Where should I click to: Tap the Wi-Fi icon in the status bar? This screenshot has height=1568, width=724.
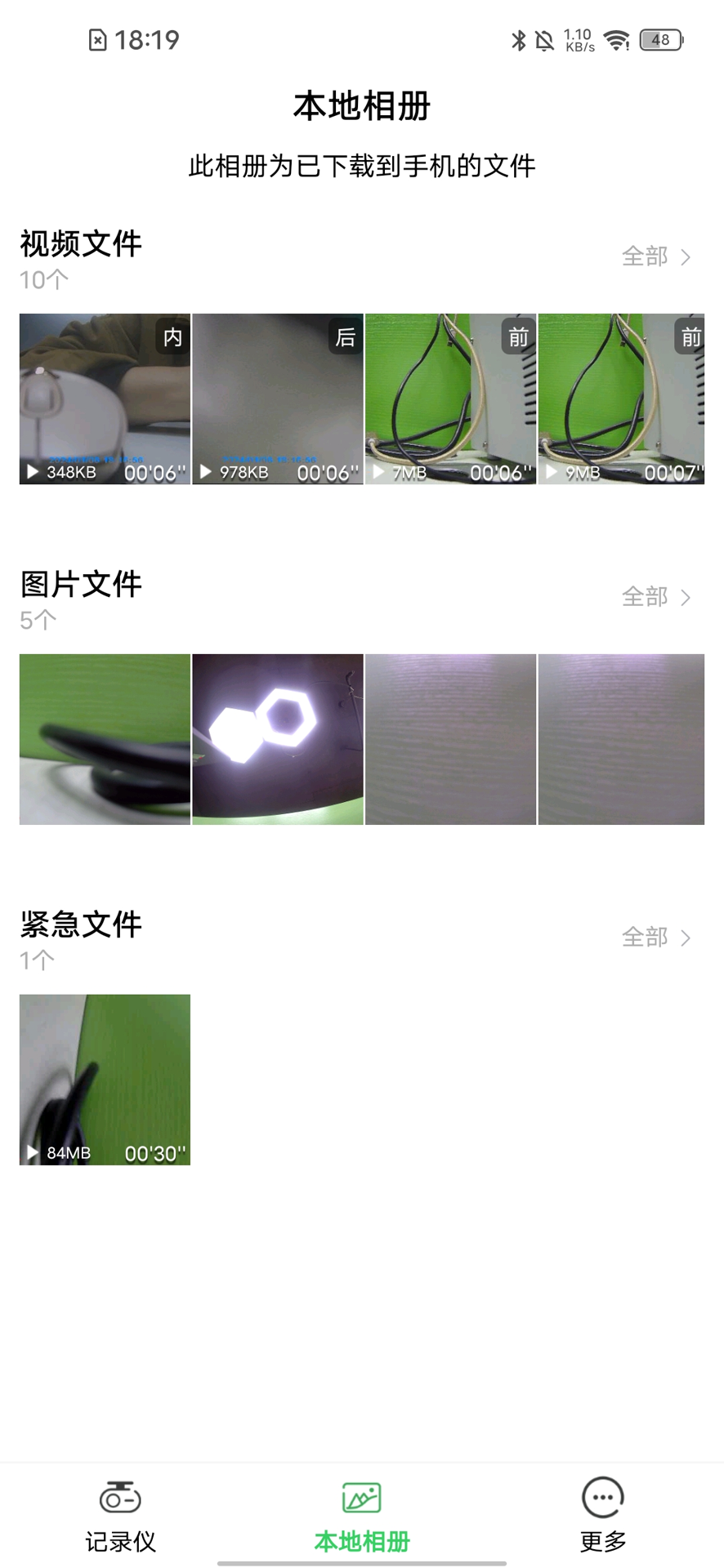[x=615, y=38]
